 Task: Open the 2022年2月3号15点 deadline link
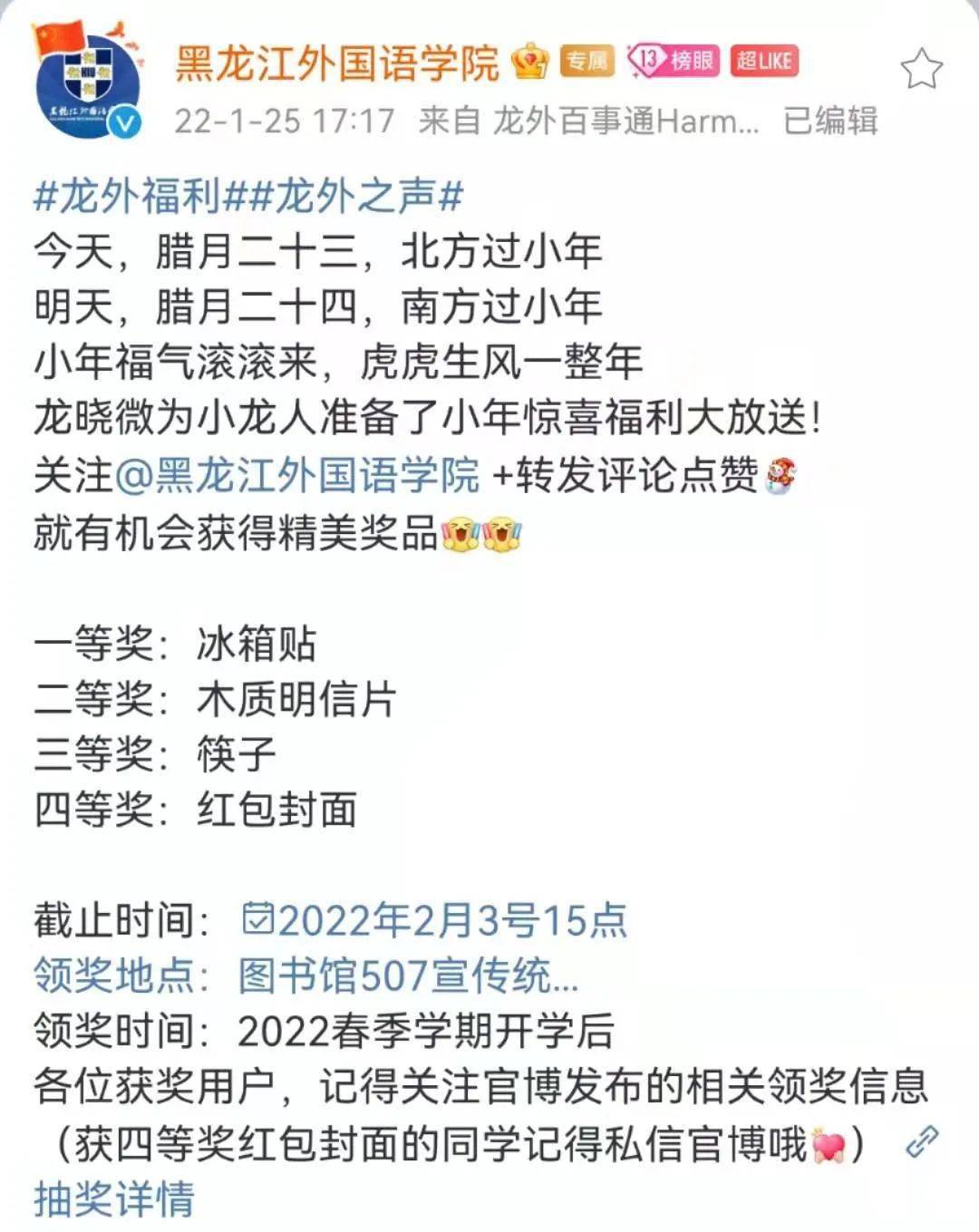coord(435,920)
